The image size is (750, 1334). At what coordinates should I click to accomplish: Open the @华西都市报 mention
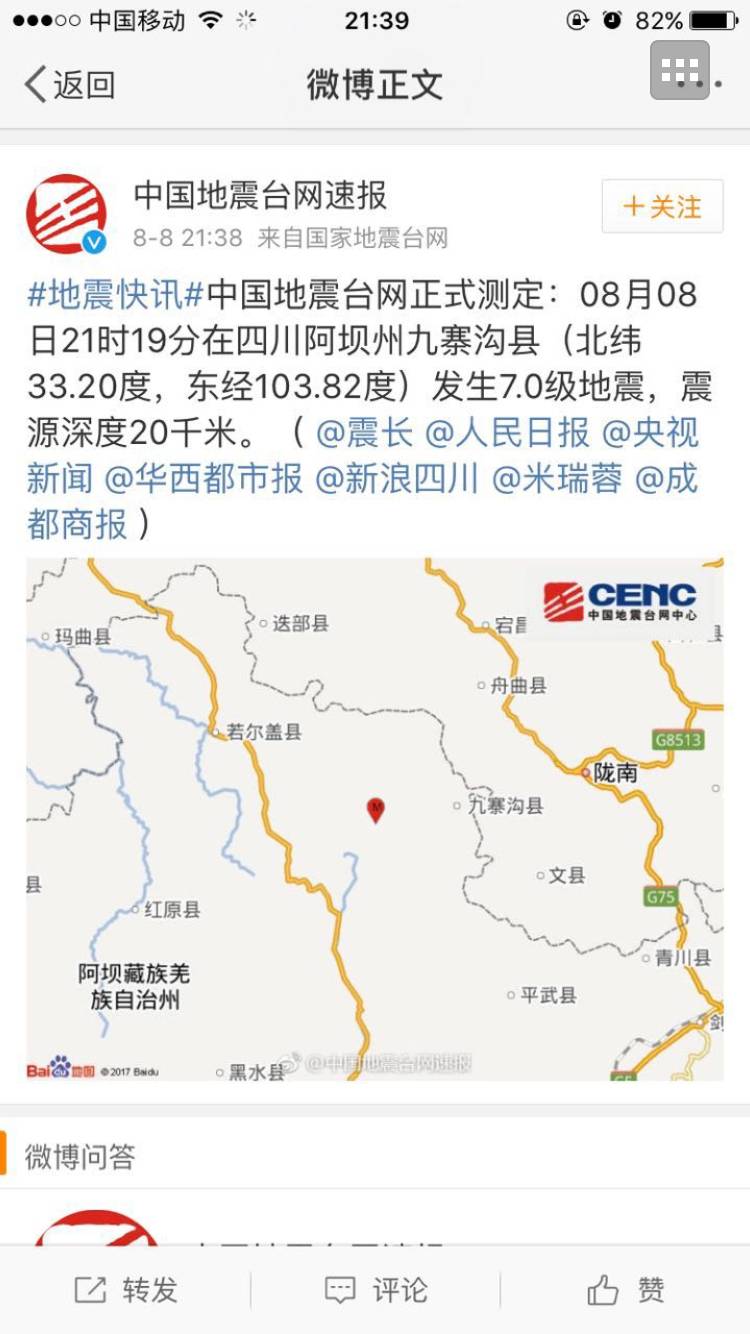(204, 478)
